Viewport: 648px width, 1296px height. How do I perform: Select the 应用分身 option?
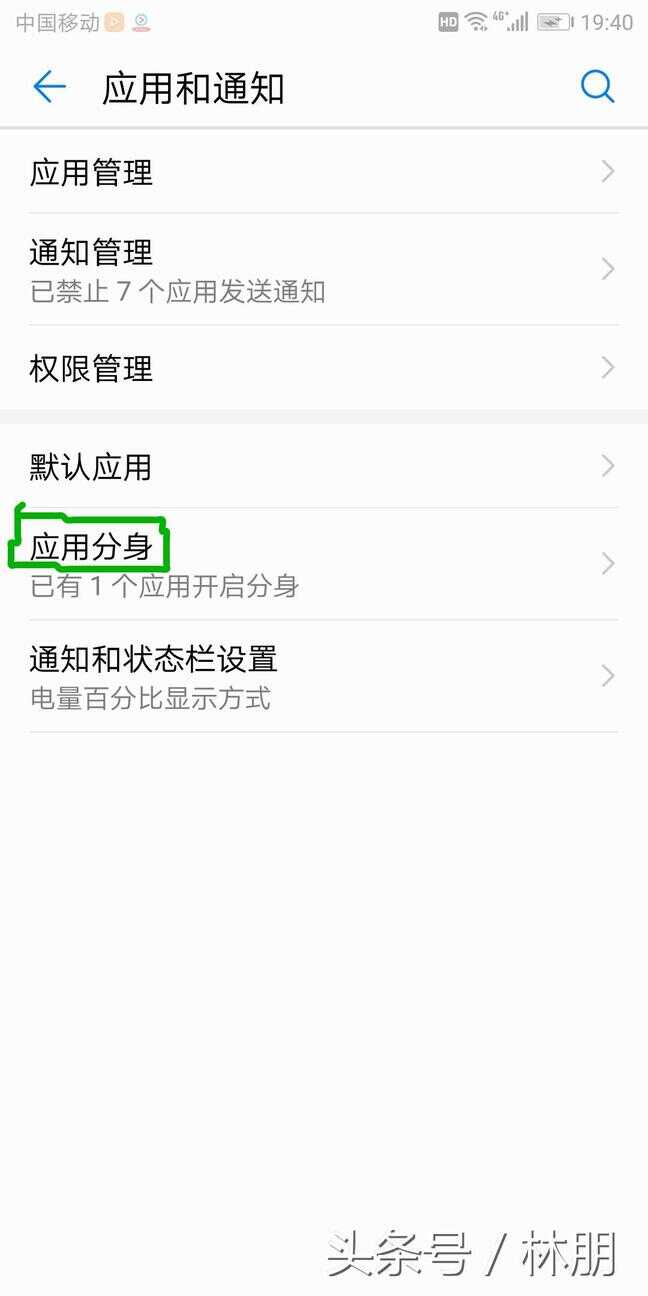coord(324,564)
